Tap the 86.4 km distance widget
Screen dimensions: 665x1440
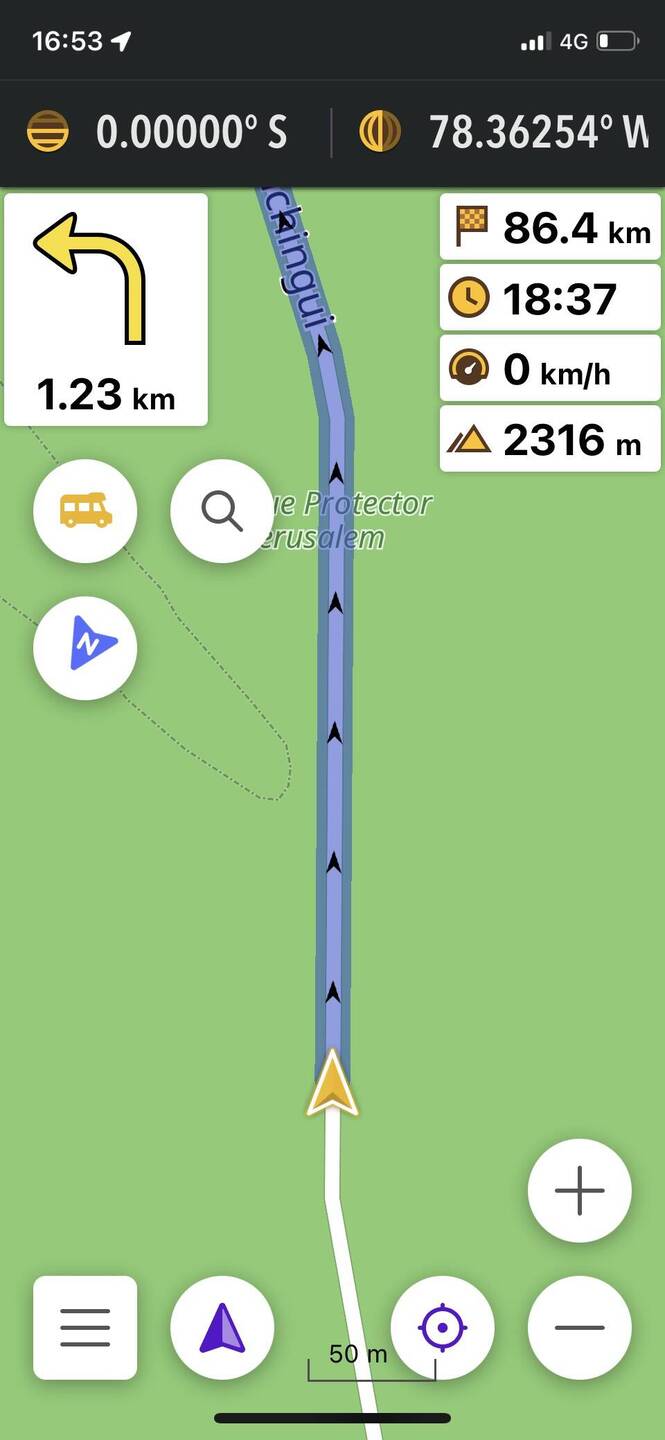coord(550,229)
